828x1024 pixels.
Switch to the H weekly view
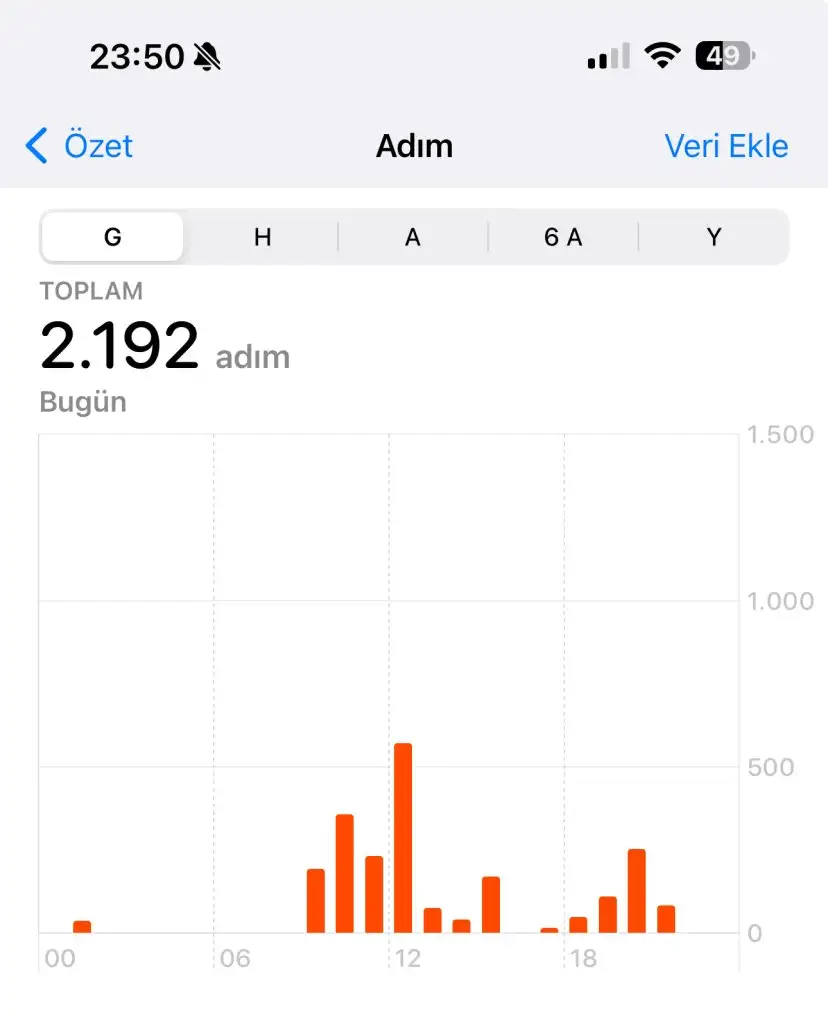[262, 237]
